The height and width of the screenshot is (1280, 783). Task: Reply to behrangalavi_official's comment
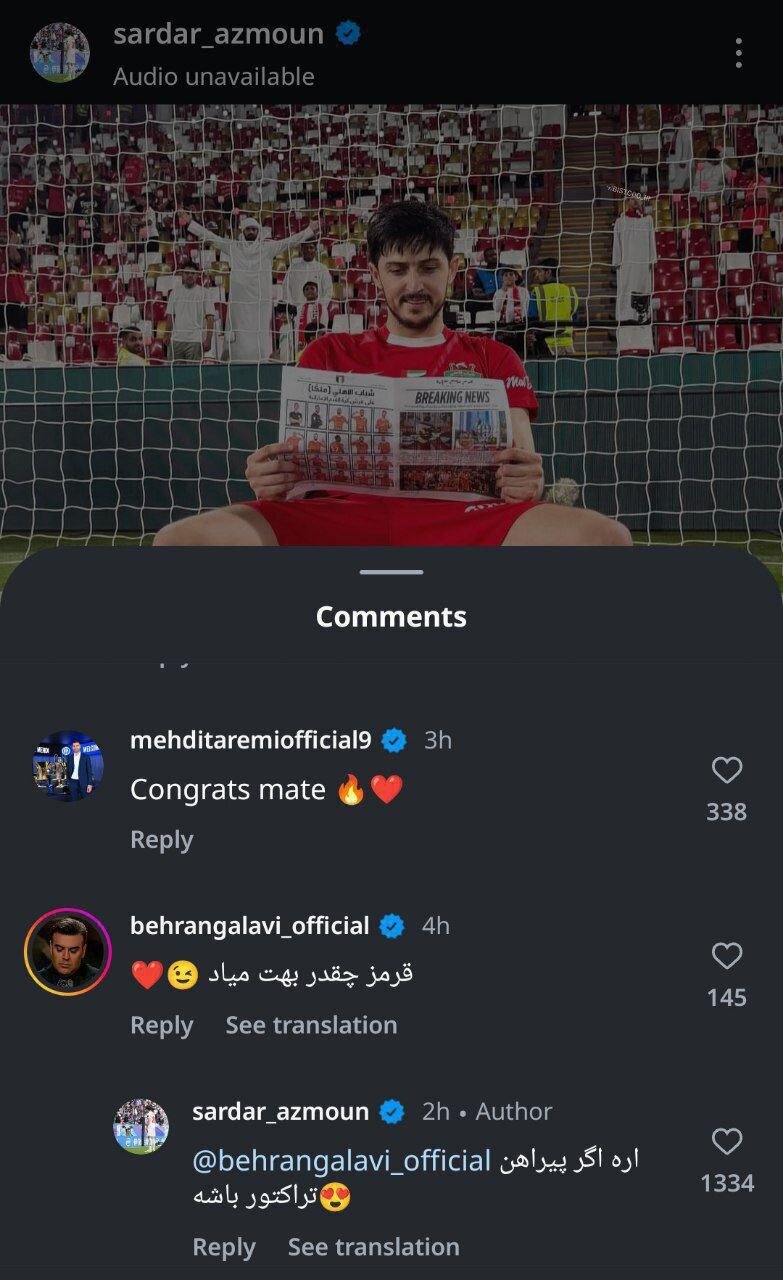pyautogui.click(x=161, y=1025)
